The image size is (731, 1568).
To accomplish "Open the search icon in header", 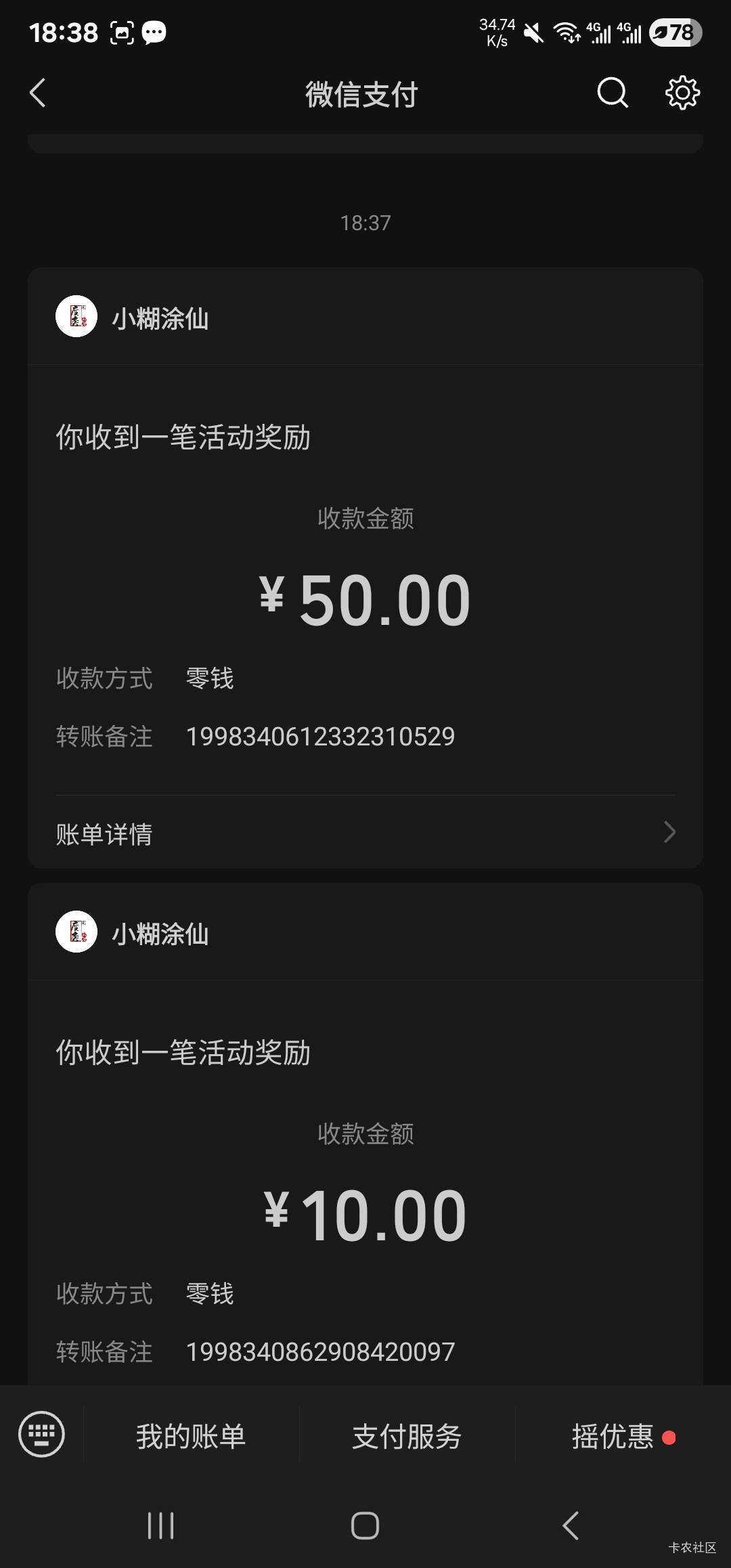I will click(x=613, y=93).
